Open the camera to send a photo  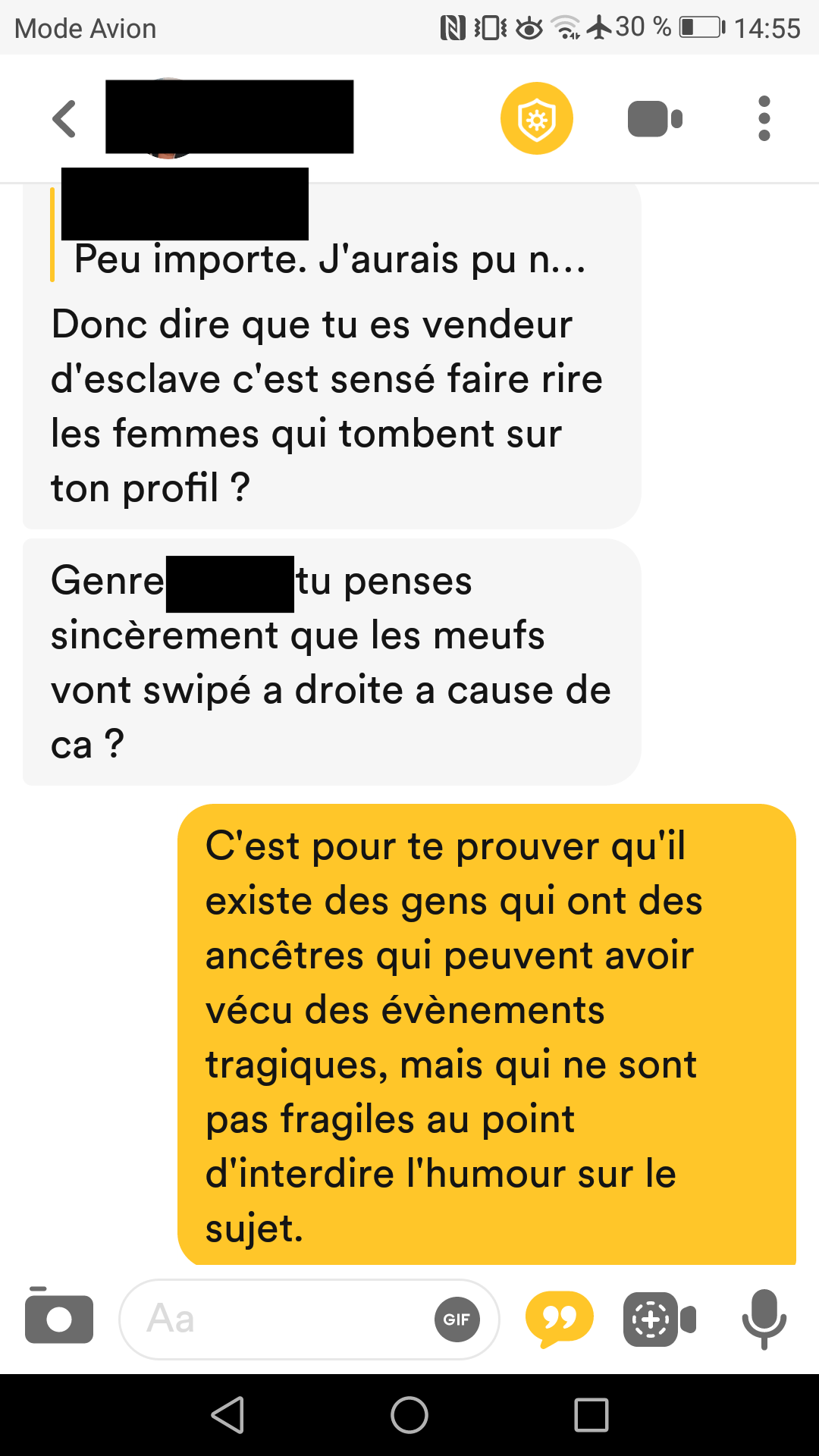pyautogui.click(x=59, y=1318)
